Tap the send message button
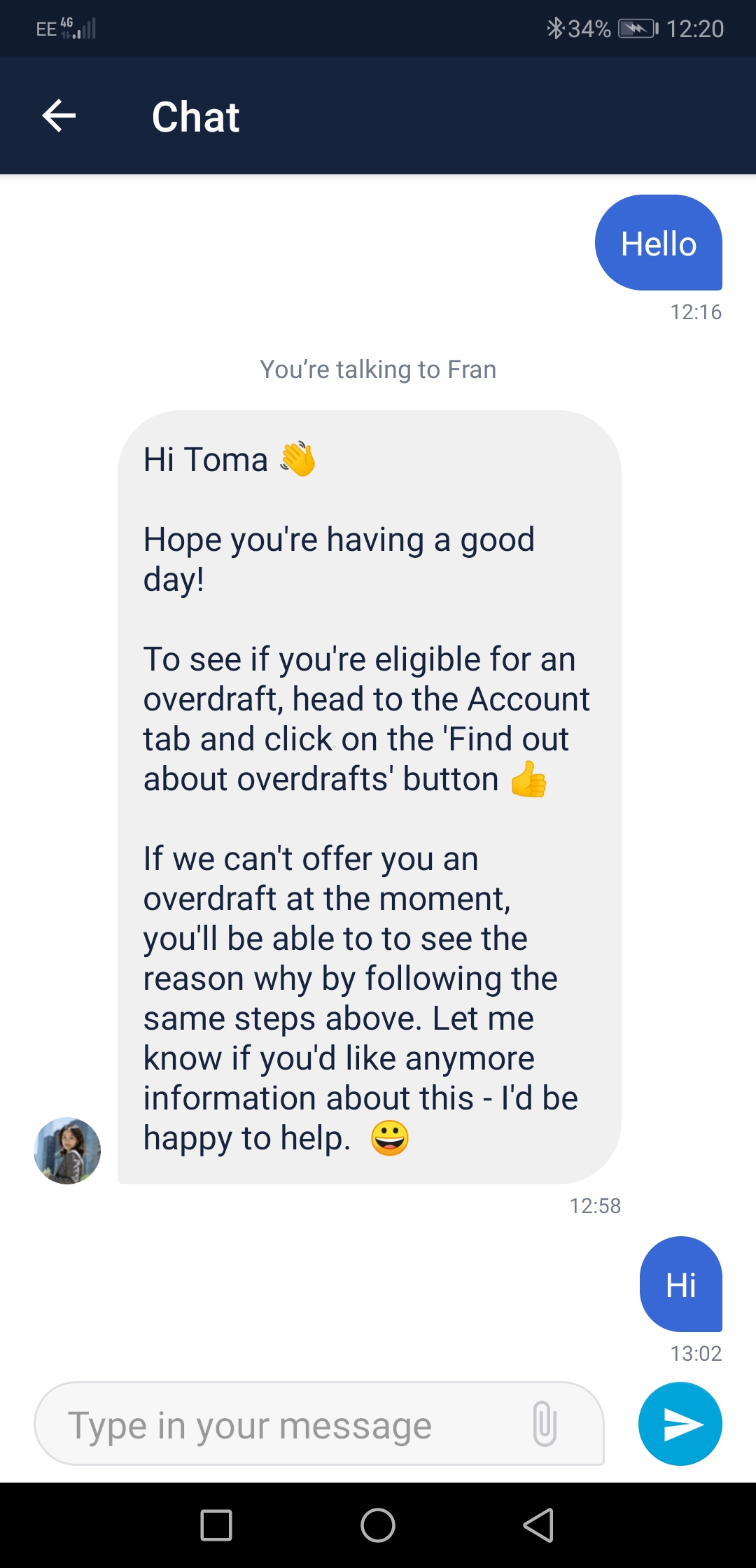This screenshot has height=1568, width=756. pos(680,1424)
